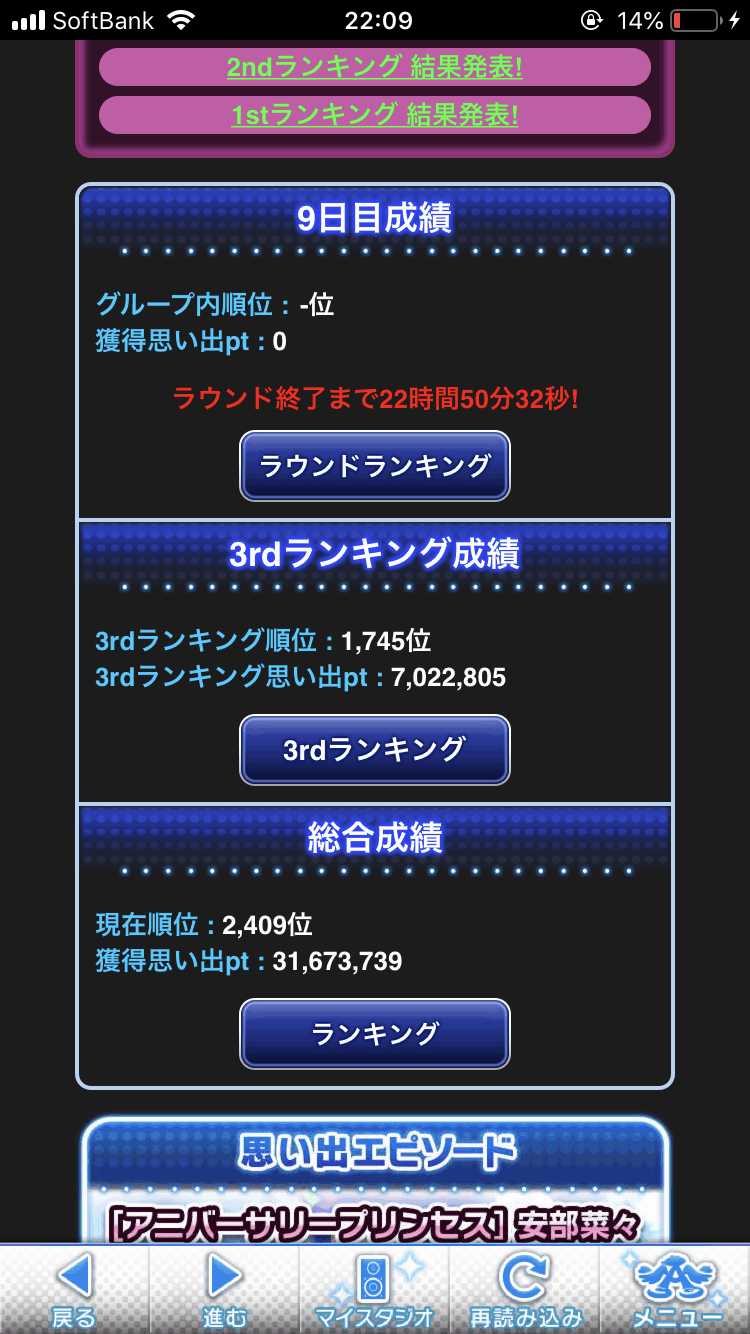Image resolution: width=750 pixels, height=1334 pixels.
Task: Open the 思い出エピソード banner
Action: (375, 1180)
